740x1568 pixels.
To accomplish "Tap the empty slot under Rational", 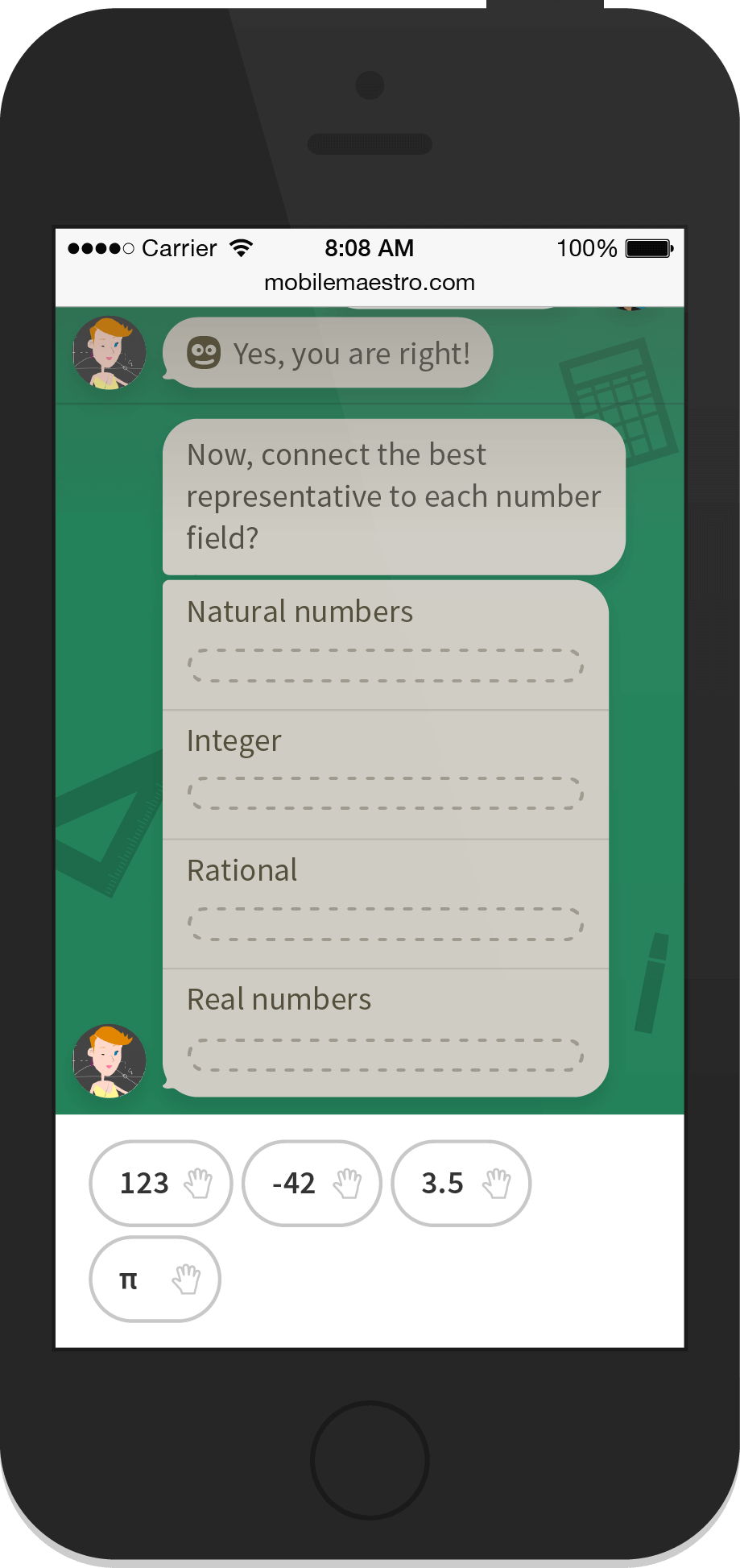I will (x=386, y=924).
